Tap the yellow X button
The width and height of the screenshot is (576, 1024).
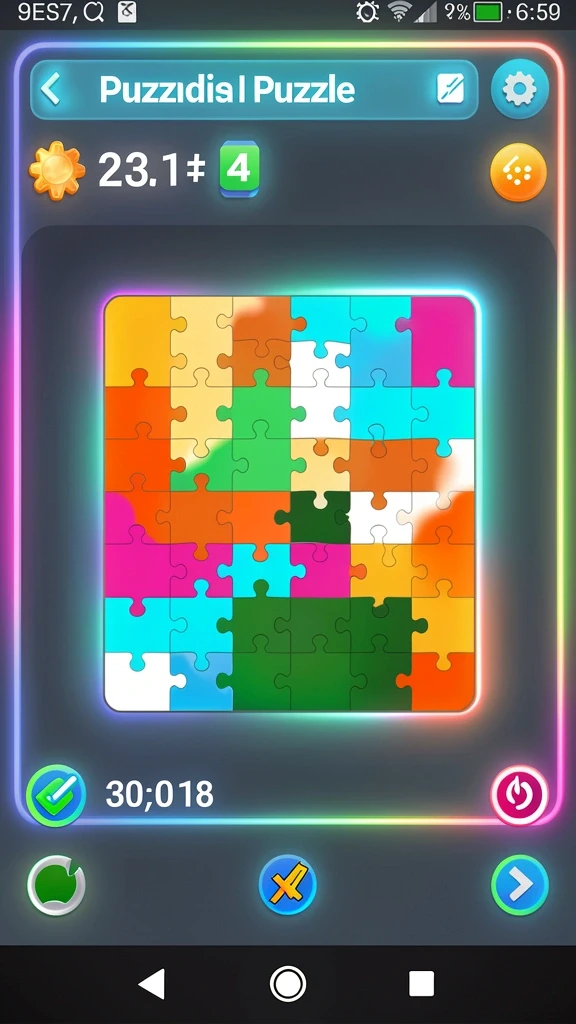[287, 884]
